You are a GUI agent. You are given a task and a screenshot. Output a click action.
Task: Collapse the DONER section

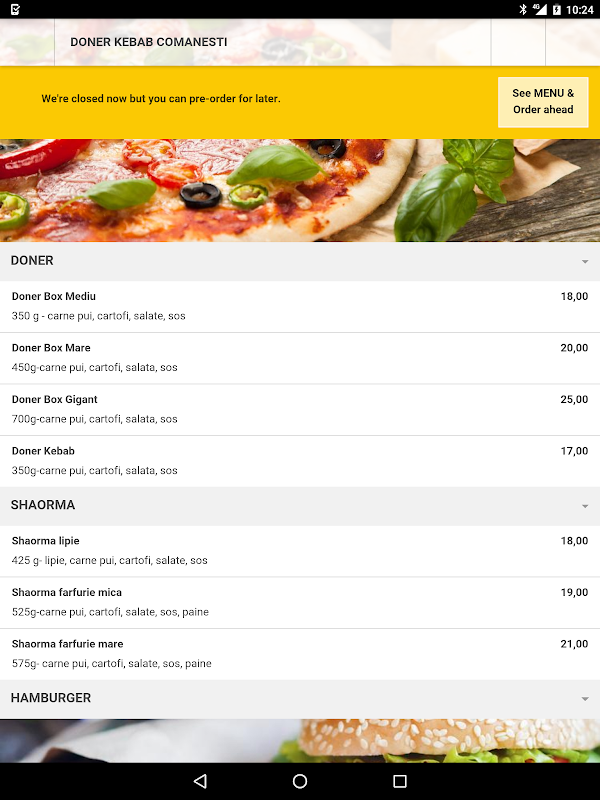coord(300,261)
